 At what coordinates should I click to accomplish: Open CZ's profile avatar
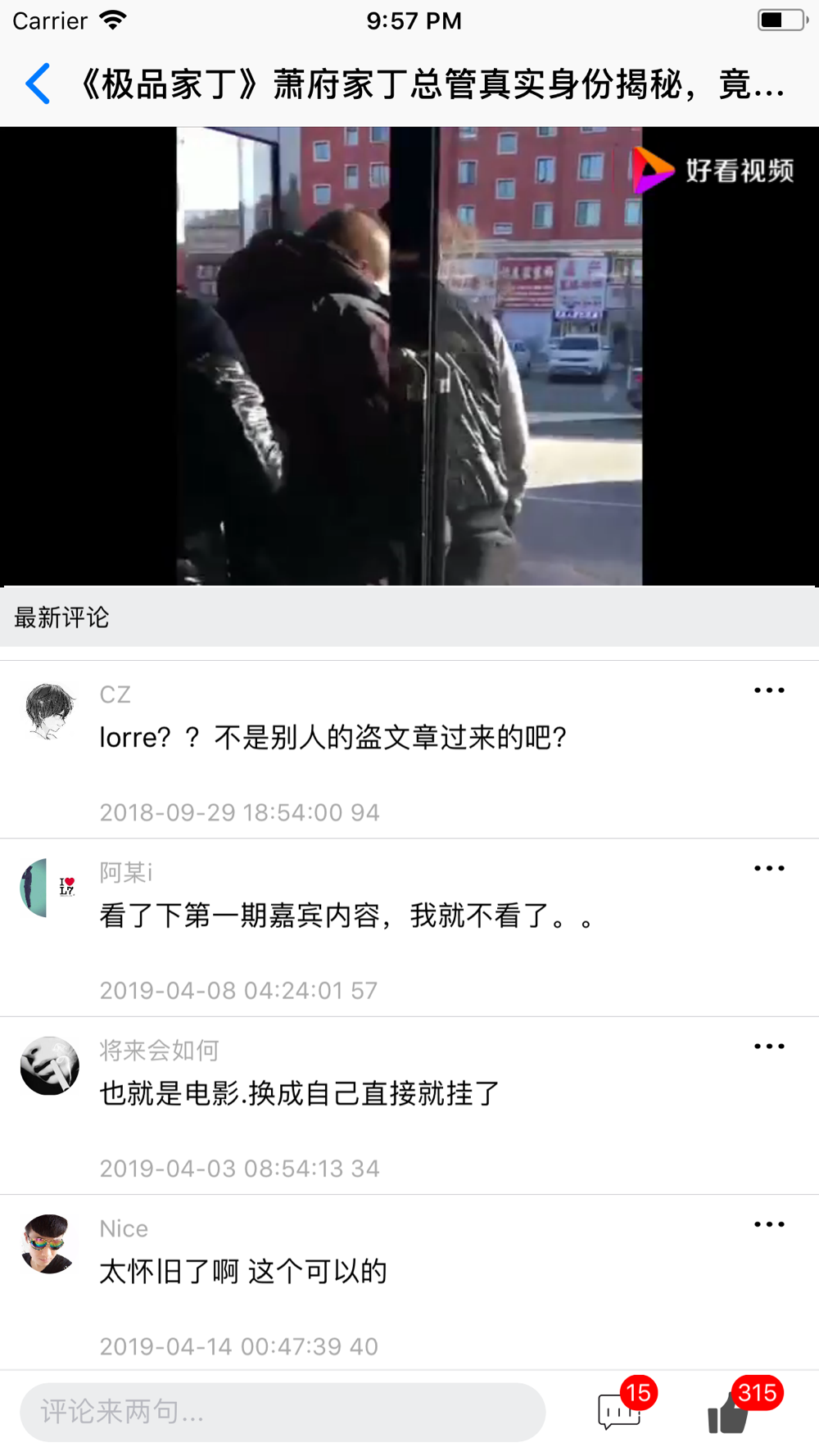(x=50, y=710)
